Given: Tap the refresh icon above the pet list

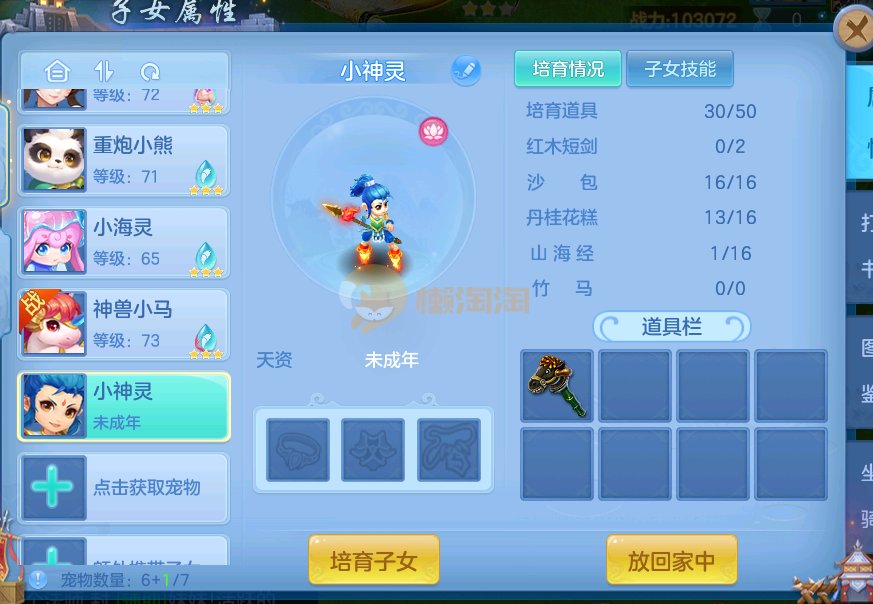Looking at the screenshot, I should pyautogui.click(x=150, y=71).
